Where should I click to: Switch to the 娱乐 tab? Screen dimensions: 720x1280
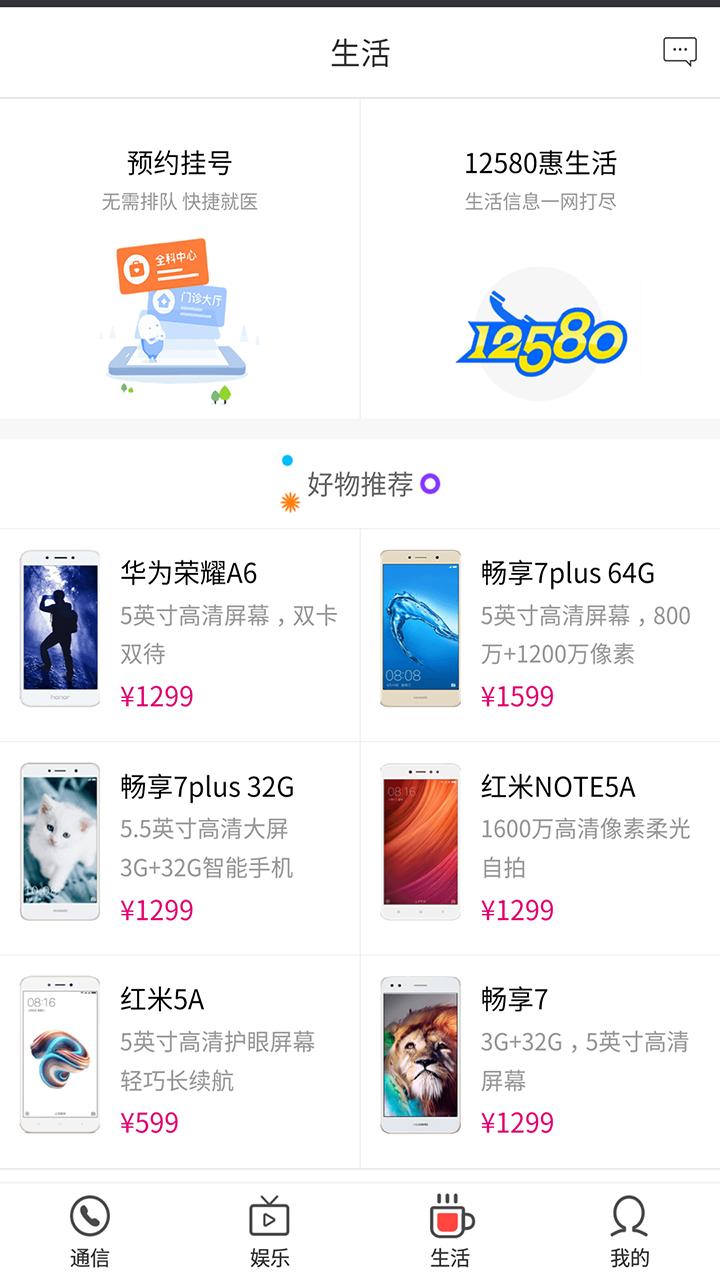pos(270,1230)
